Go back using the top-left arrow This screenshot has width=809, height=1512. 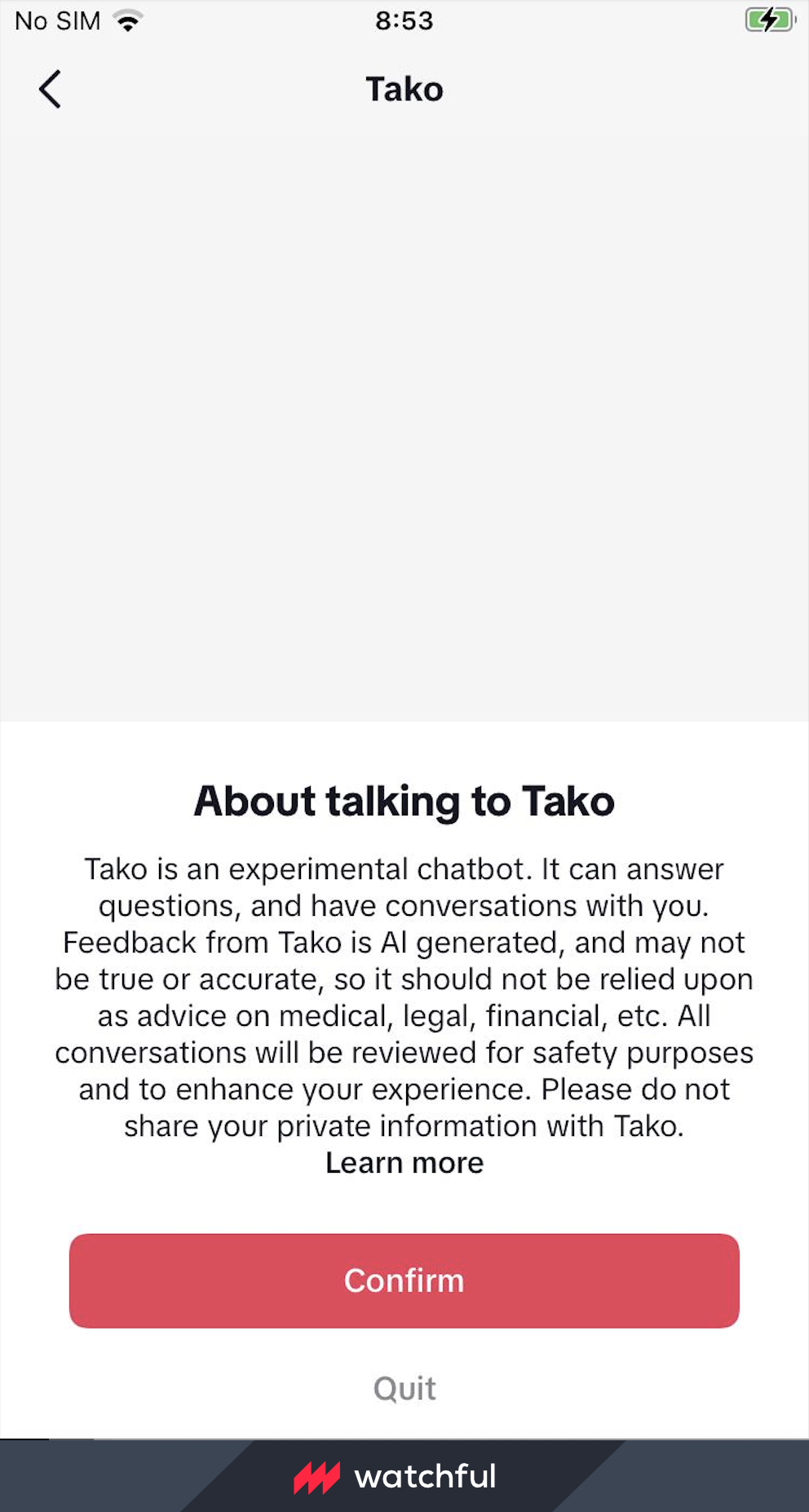[50, 89]
